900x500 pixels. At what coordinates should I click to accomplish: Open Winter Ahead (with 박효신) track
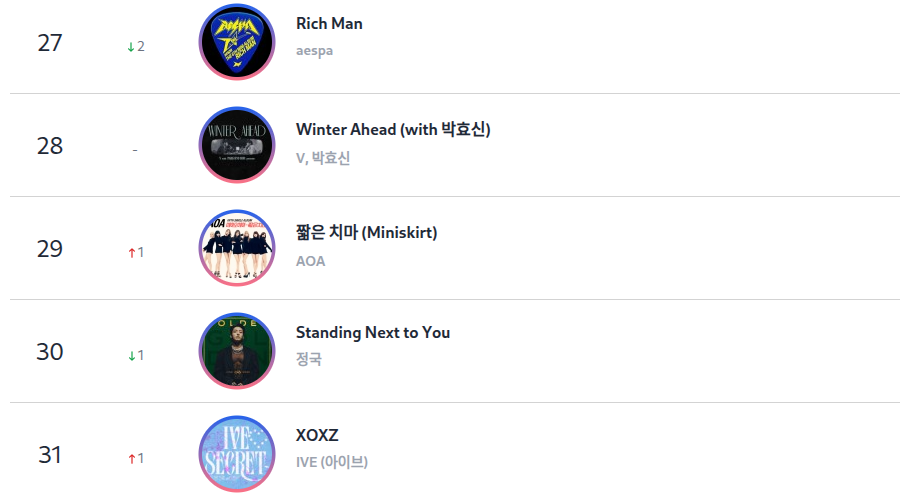tap(393, 129)
